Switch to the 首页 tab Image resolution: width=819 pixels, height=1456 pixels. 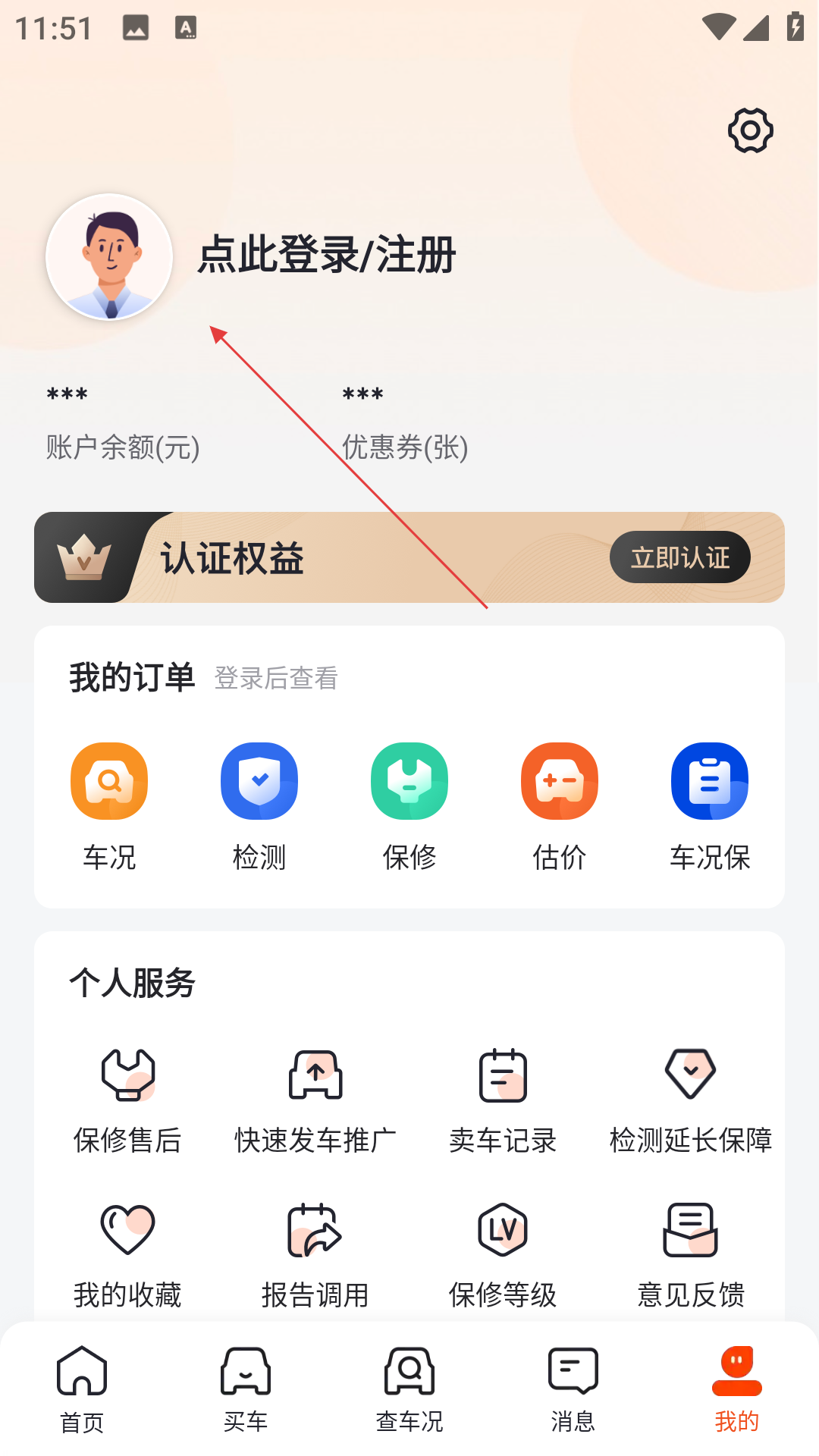(x=82, y=1389)
